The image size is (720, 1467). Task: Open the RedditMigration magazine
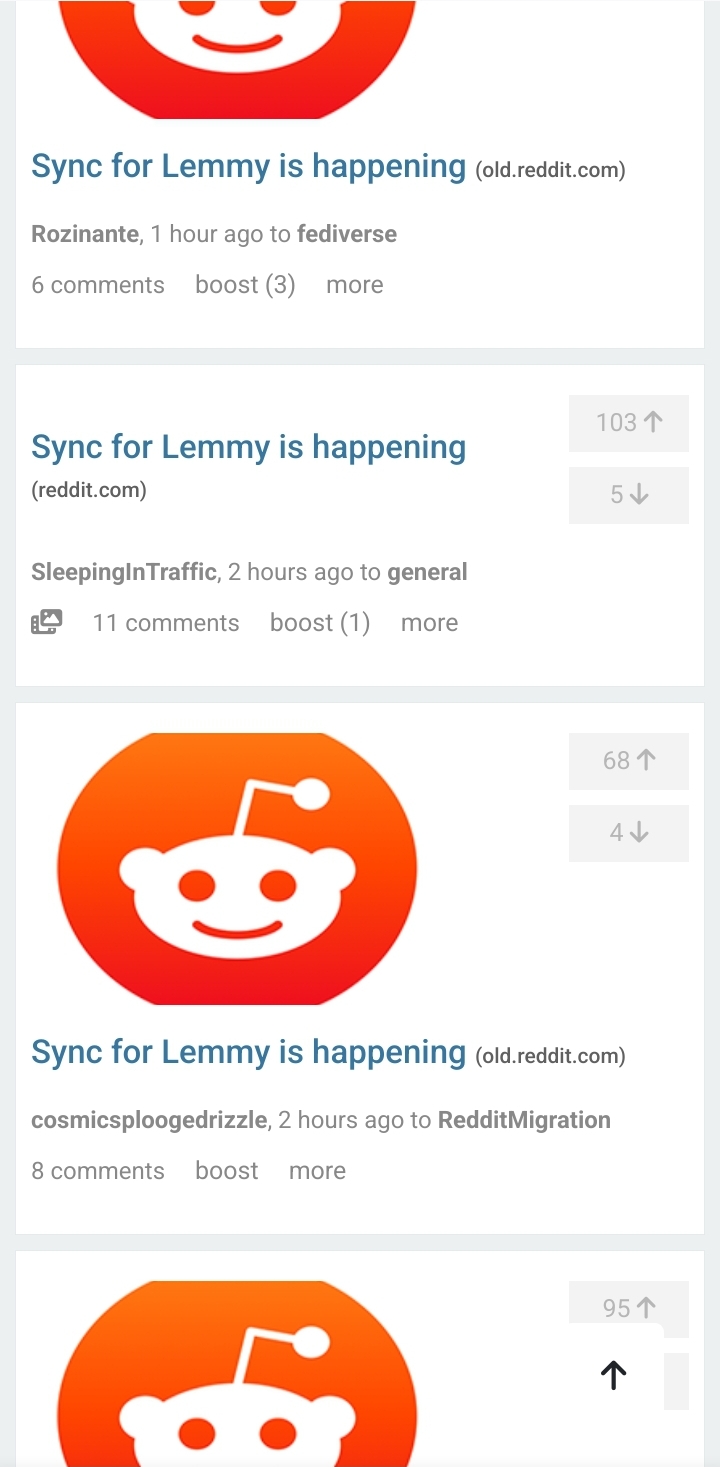pos(524,1120)
